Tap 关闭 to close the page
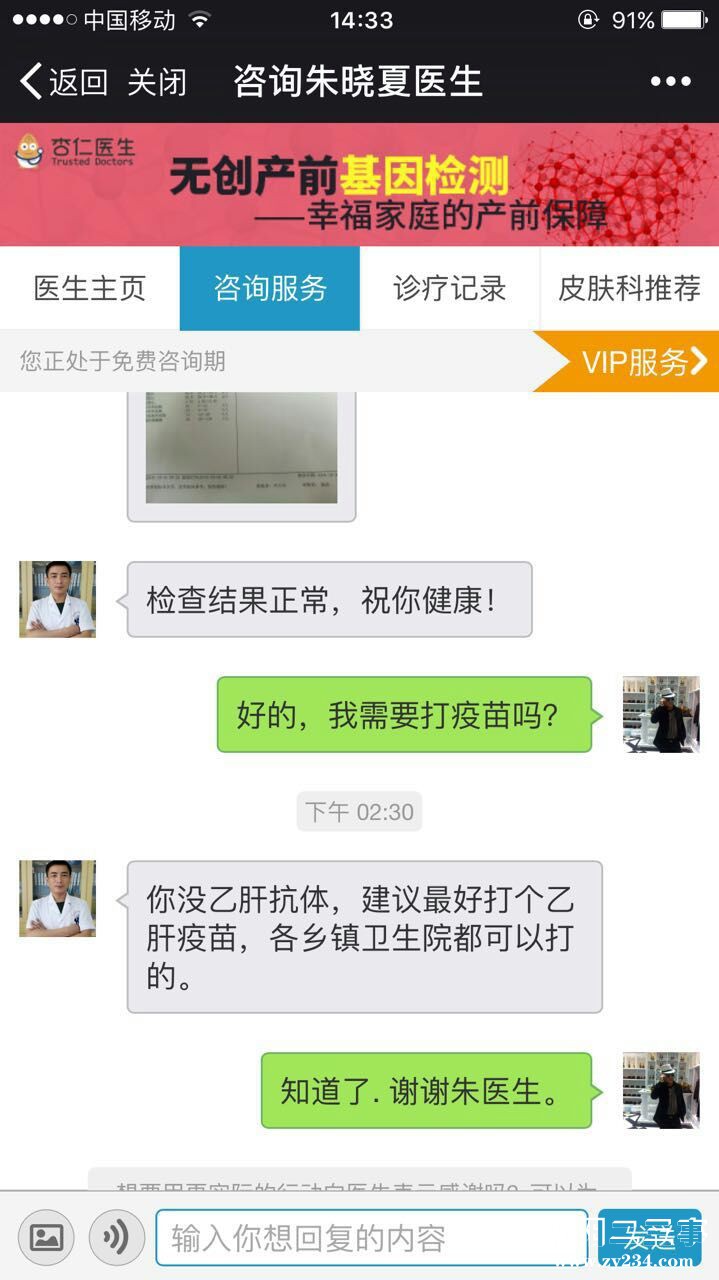Image resolution: width=719 pixels, height=1280 pixels. coord(157,81)
